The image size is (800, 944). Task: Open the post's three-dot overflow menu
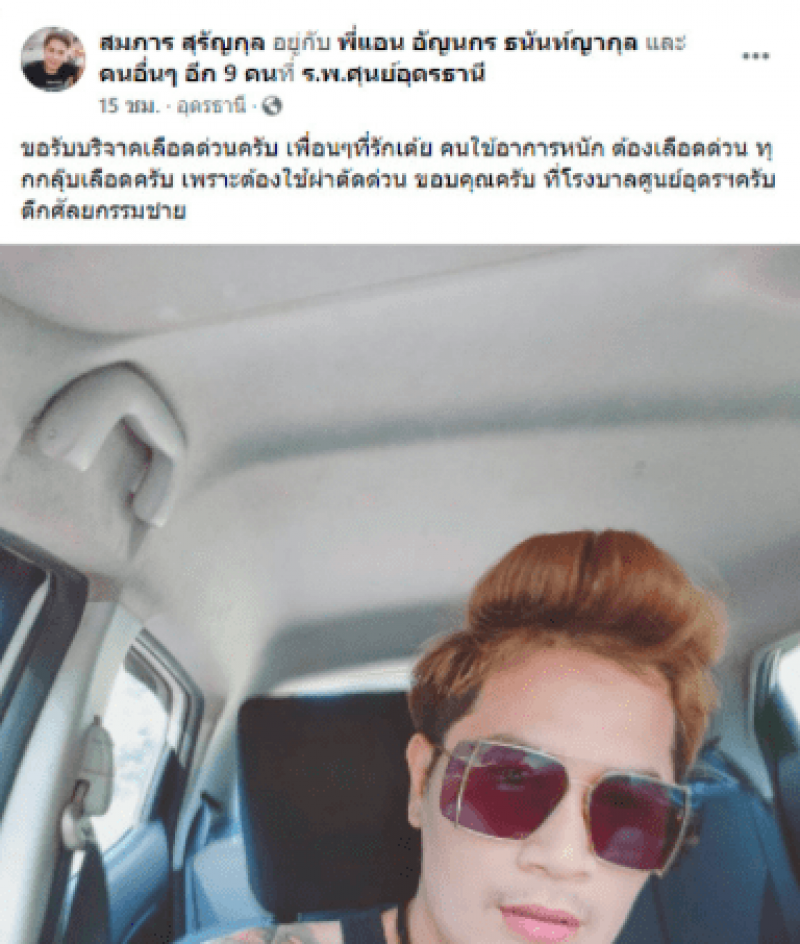755,56
